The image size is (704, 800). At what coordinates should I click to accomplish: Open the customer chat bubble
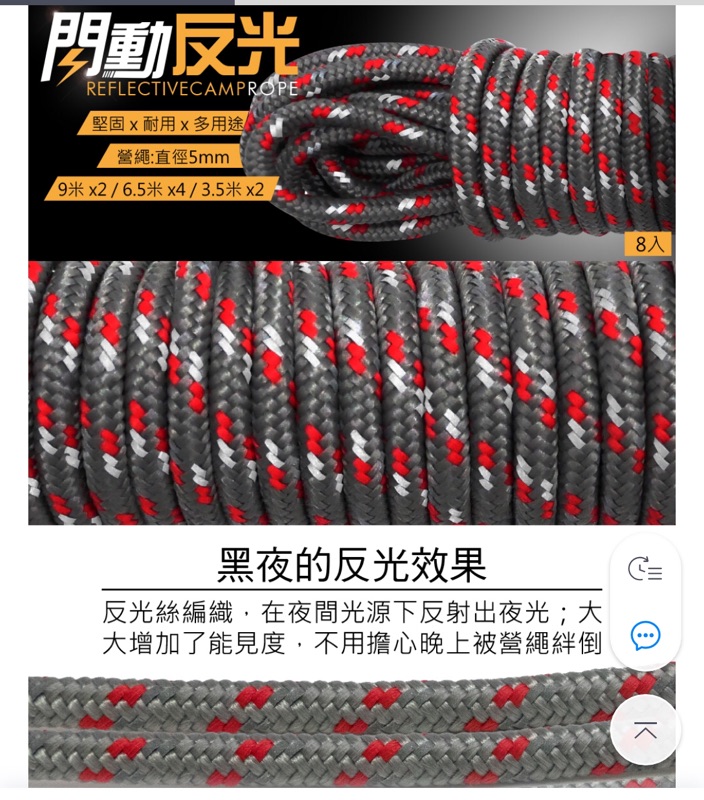(645, 636)
